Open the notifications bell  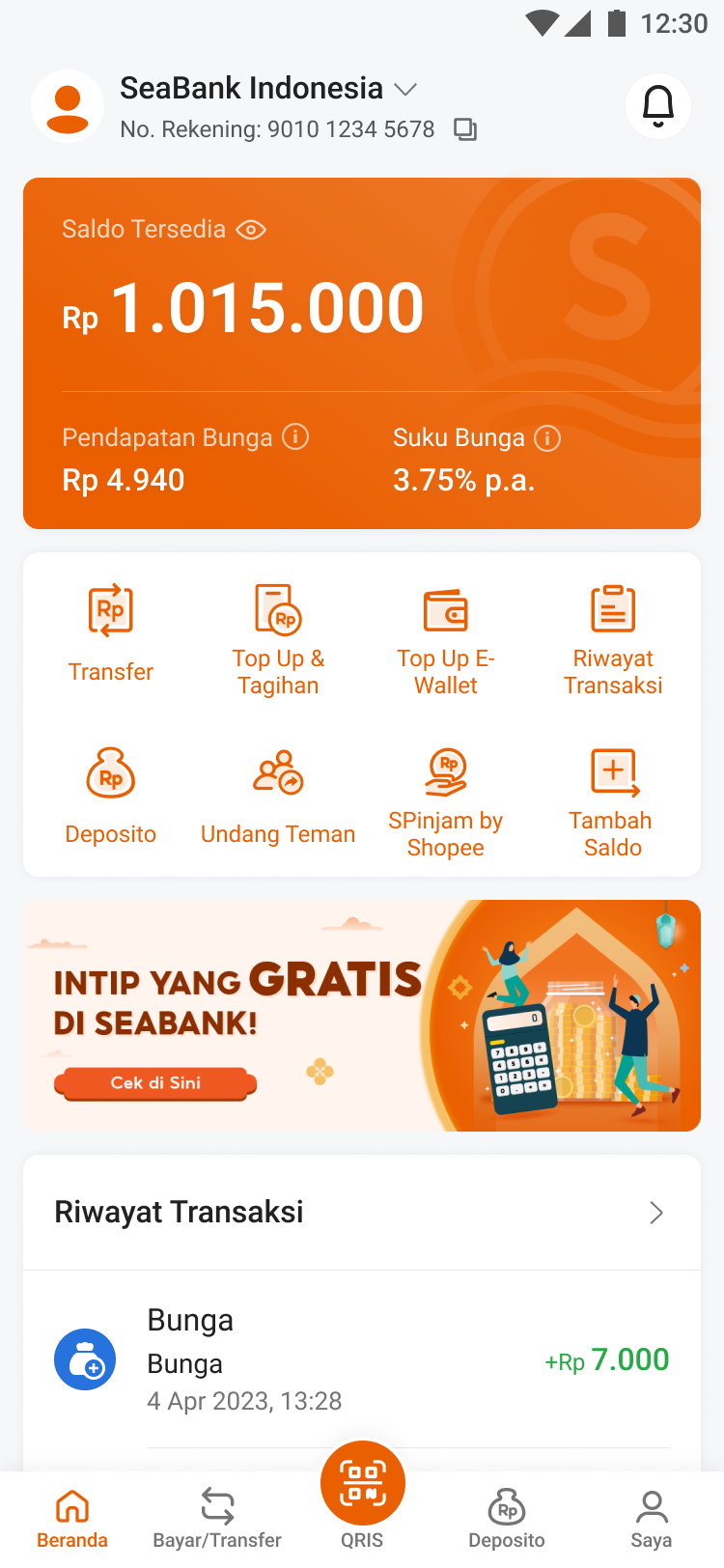coord(658,106)
